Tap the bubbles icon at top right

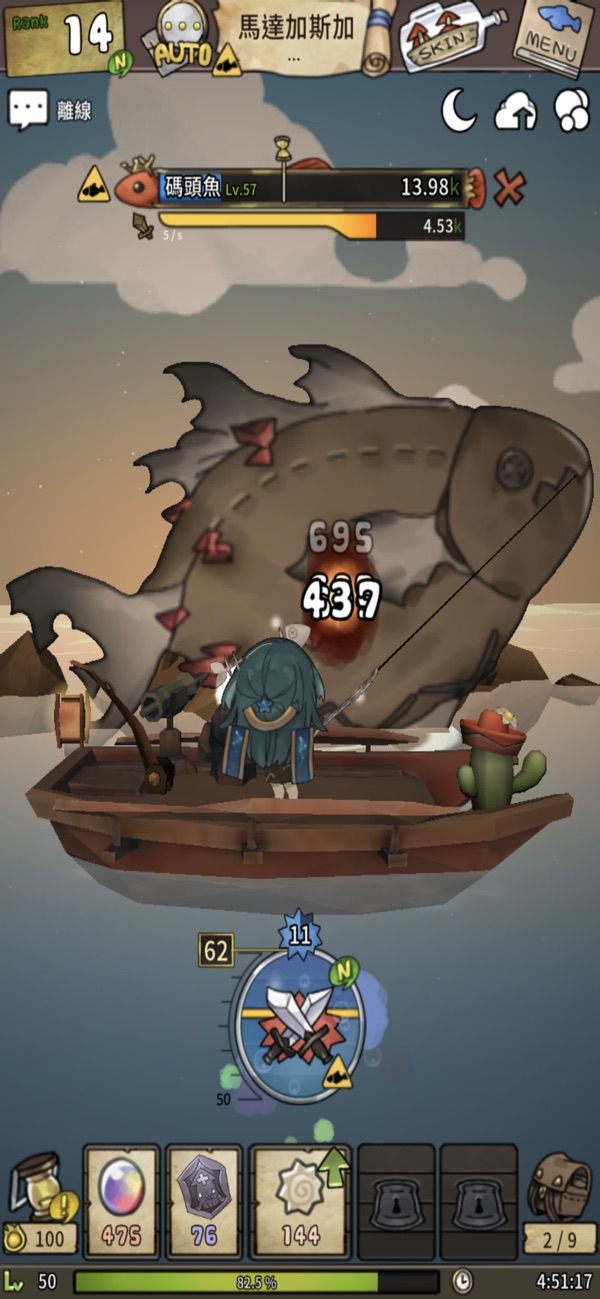point(572,110)
